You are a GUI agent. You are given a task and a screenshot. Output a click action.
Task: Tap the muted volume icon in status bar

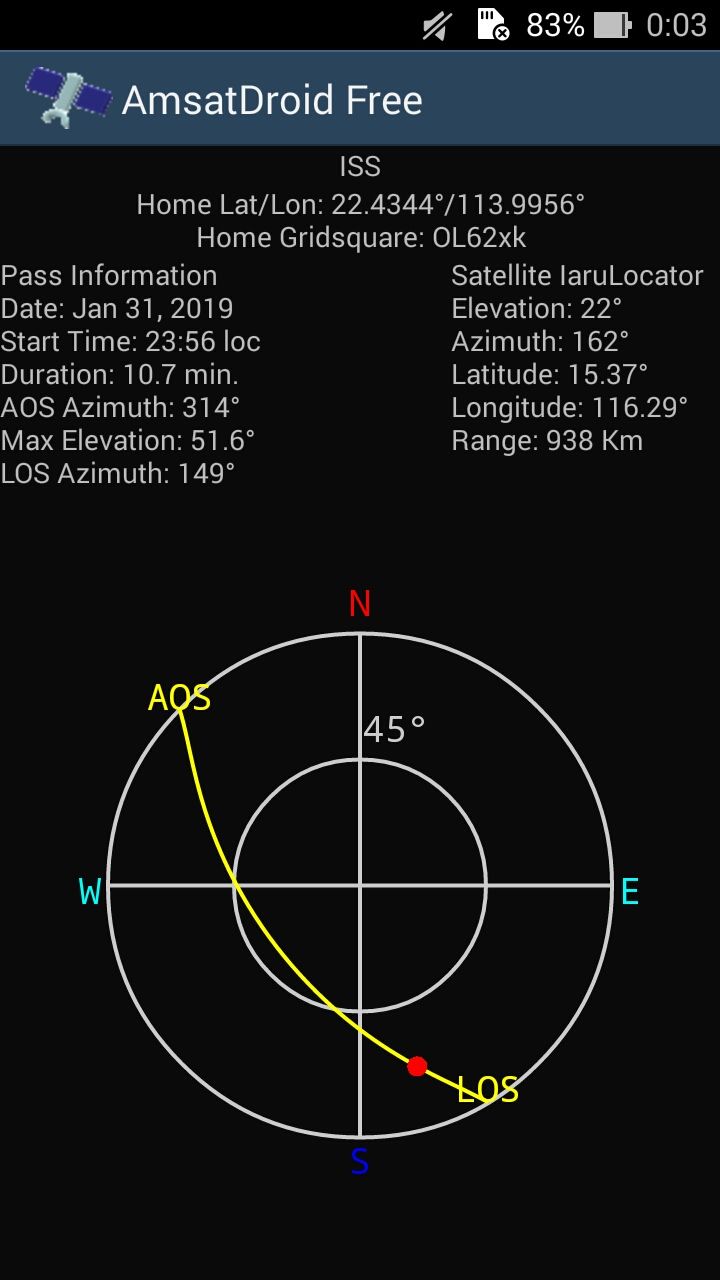tap(436, 24)
